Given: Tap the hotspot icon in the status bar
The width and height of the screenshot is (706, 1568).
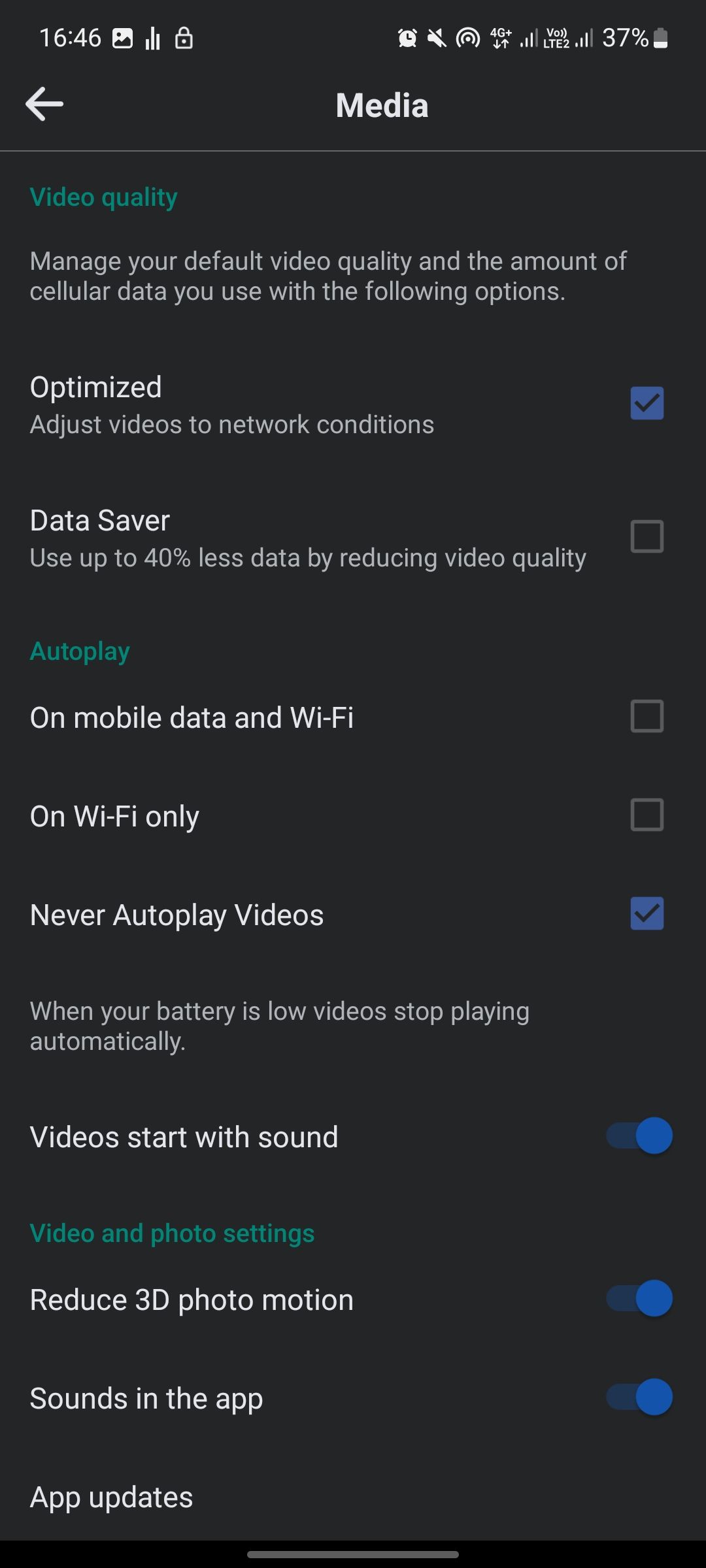Looking at the screenshot, I should point(468,37).
